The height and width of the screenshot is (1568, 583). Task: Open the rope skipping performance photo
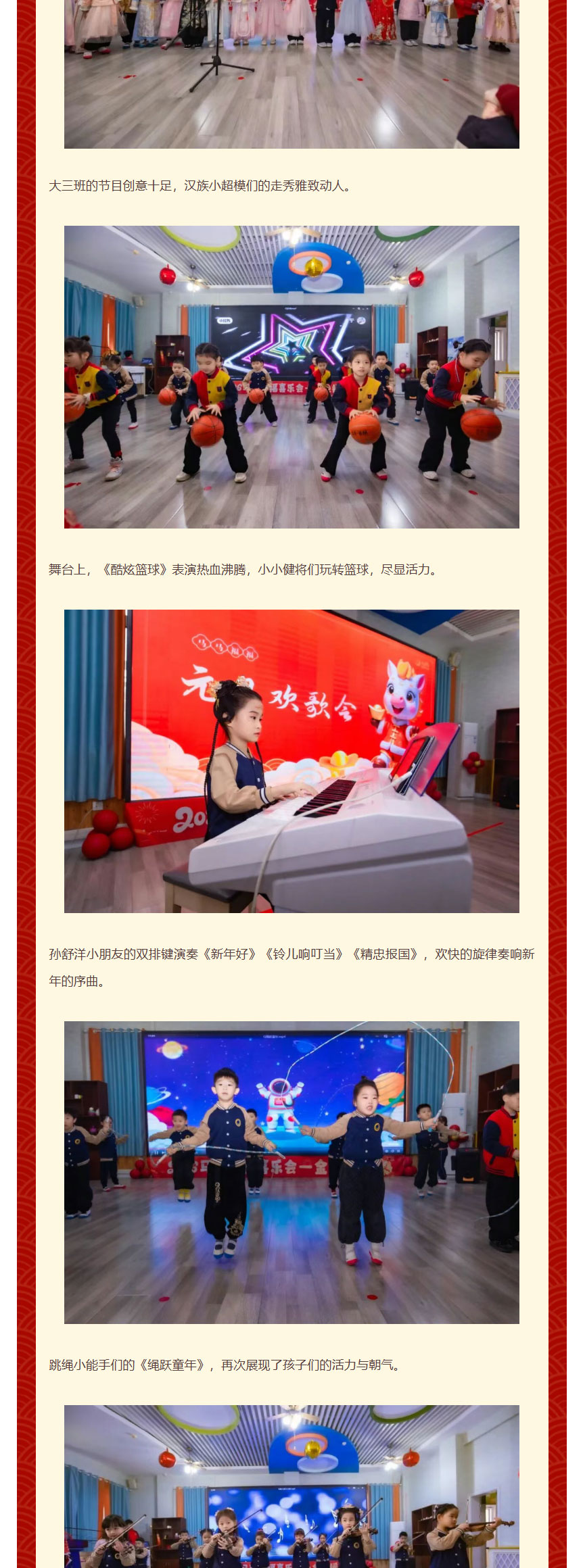coord(291,1172)
